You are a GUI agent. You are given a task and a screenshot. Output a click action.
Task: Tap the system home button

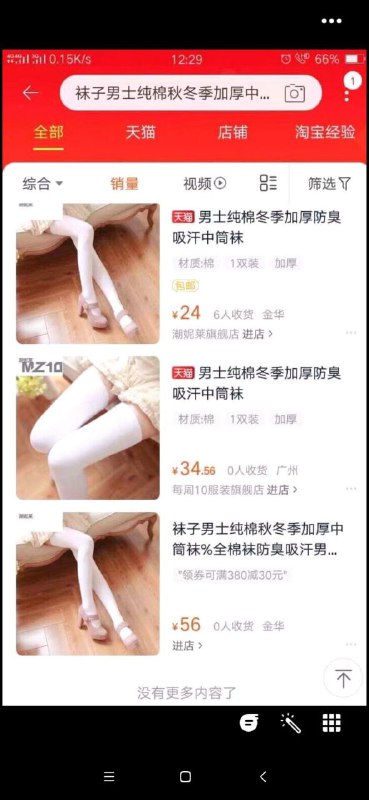185,777
